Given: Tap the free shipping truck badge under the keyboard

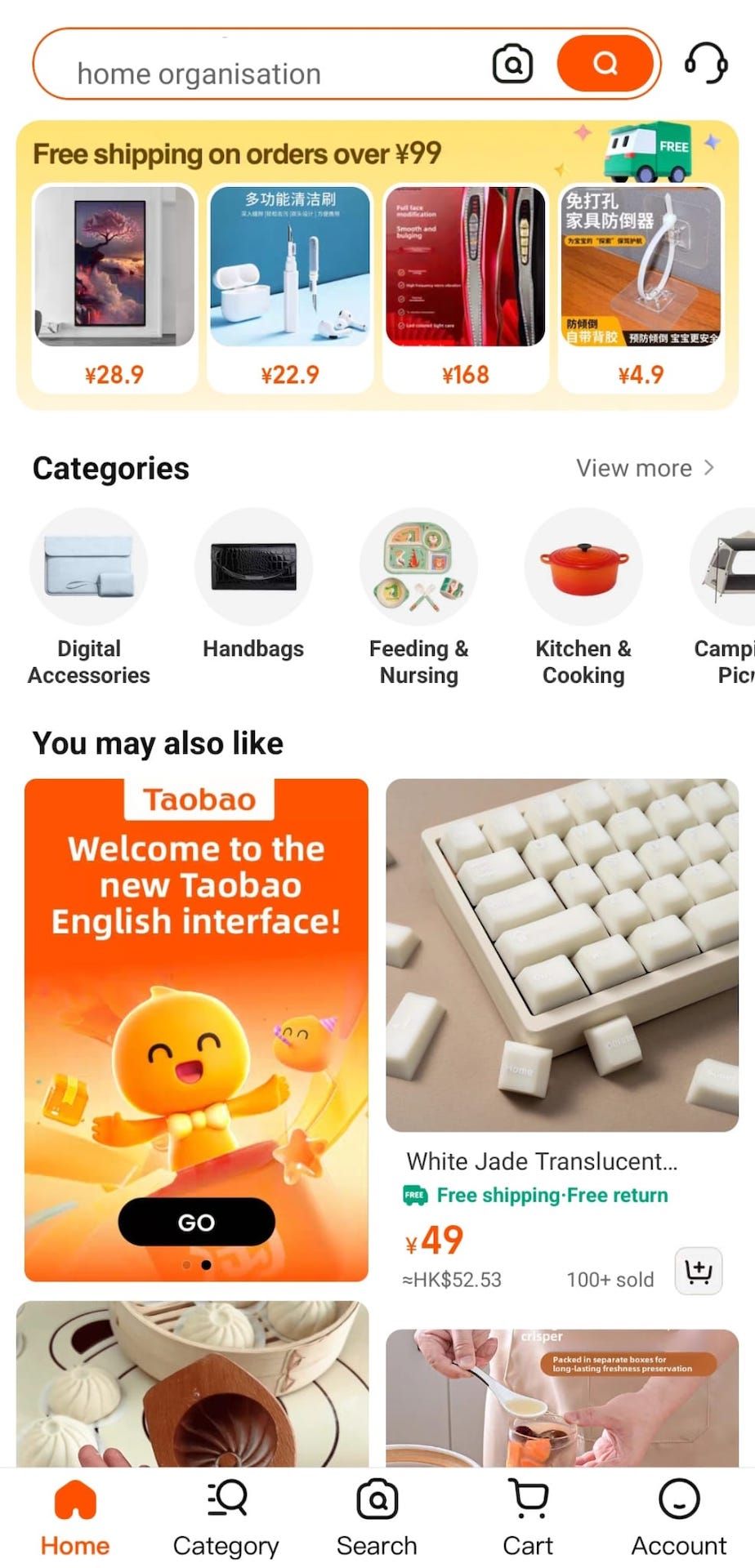Looking at the screenshot, I should click(x=416, y=1195).
